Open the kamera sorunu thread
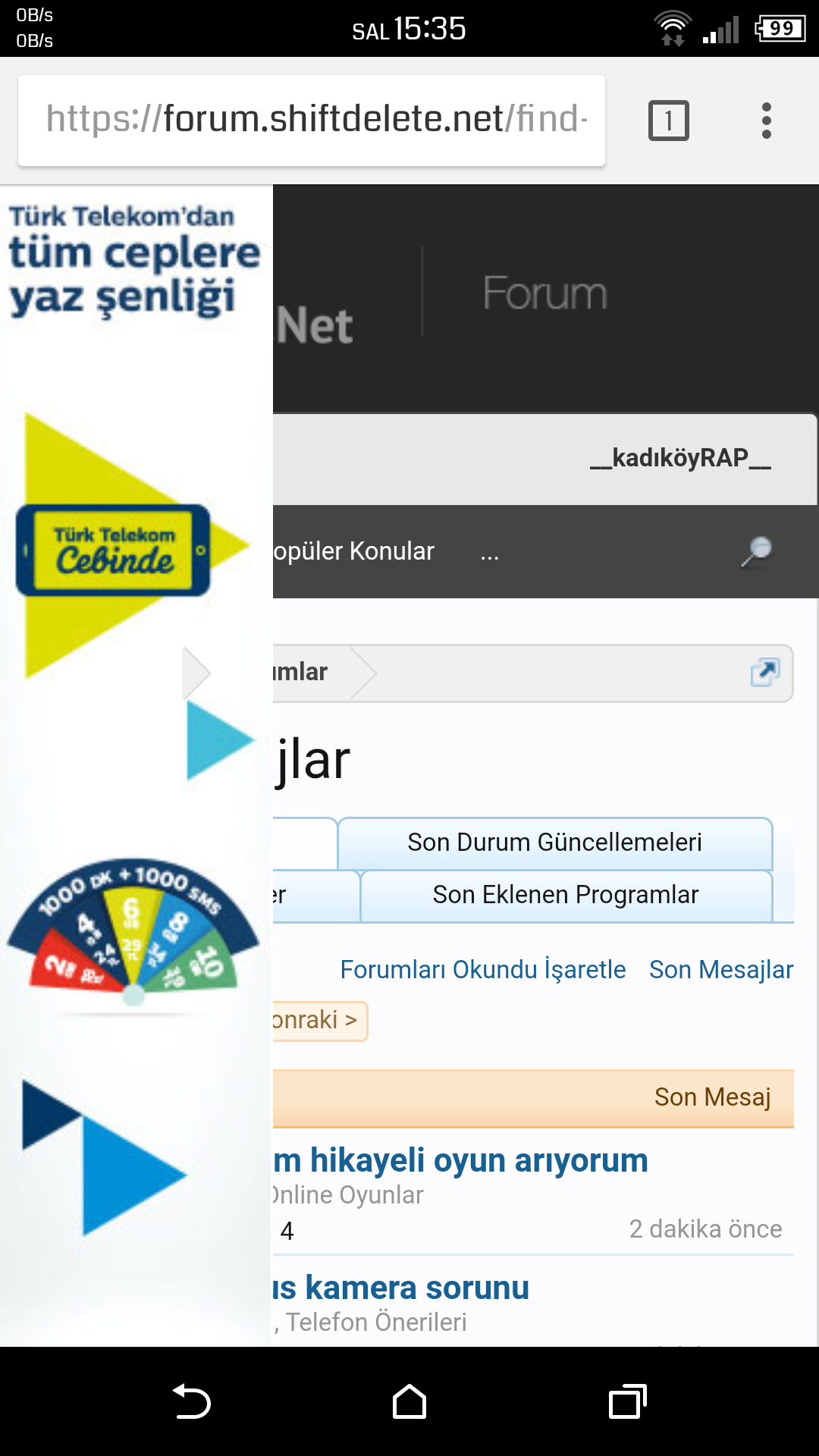819x1456 pixels. (x=402, y=1288)
